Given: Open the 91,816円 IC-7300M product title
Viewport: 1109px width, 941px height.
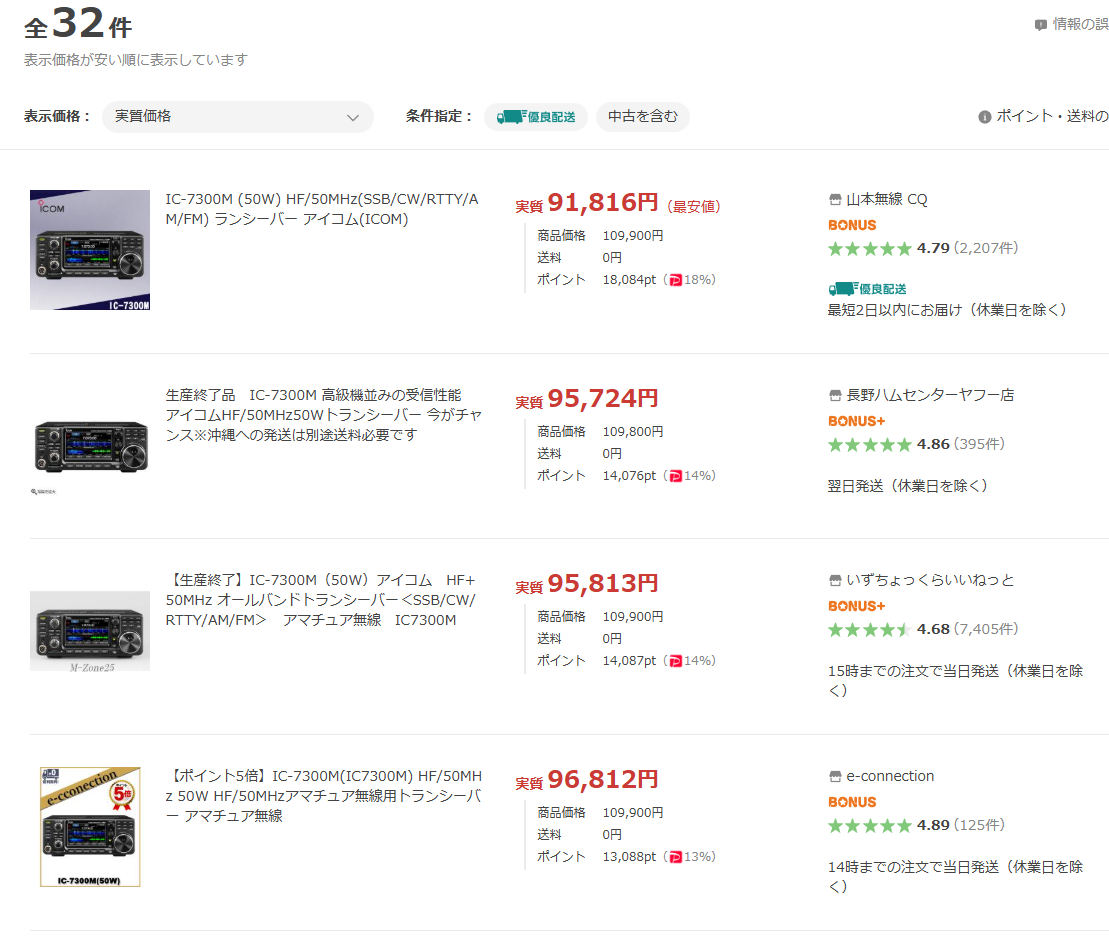Looking at the screenshot, I should point(321,209).
